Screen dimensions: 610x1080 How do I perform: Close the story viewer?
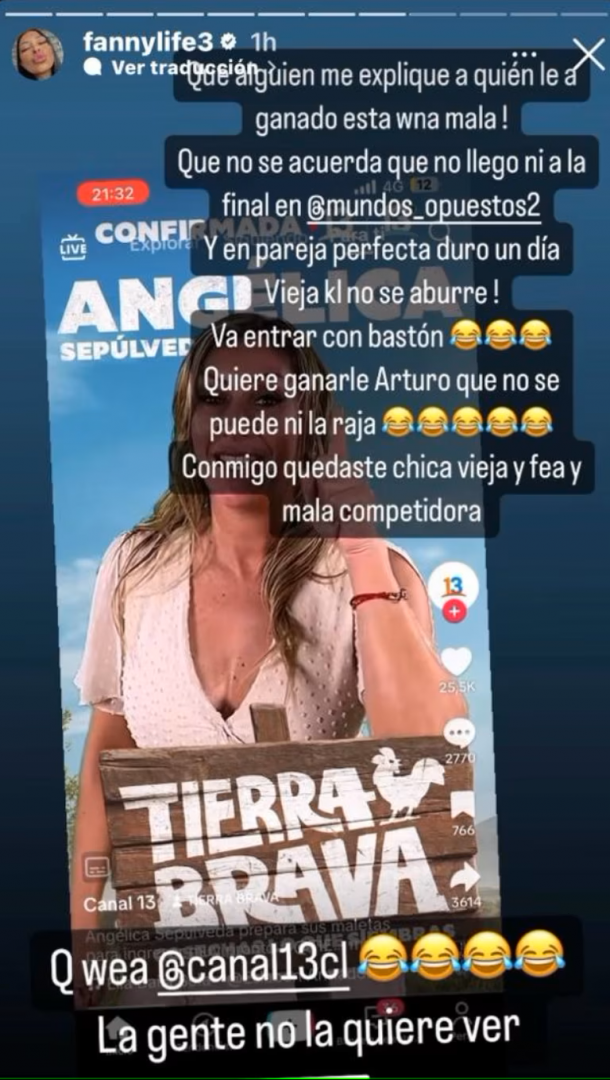click(587, 54)
